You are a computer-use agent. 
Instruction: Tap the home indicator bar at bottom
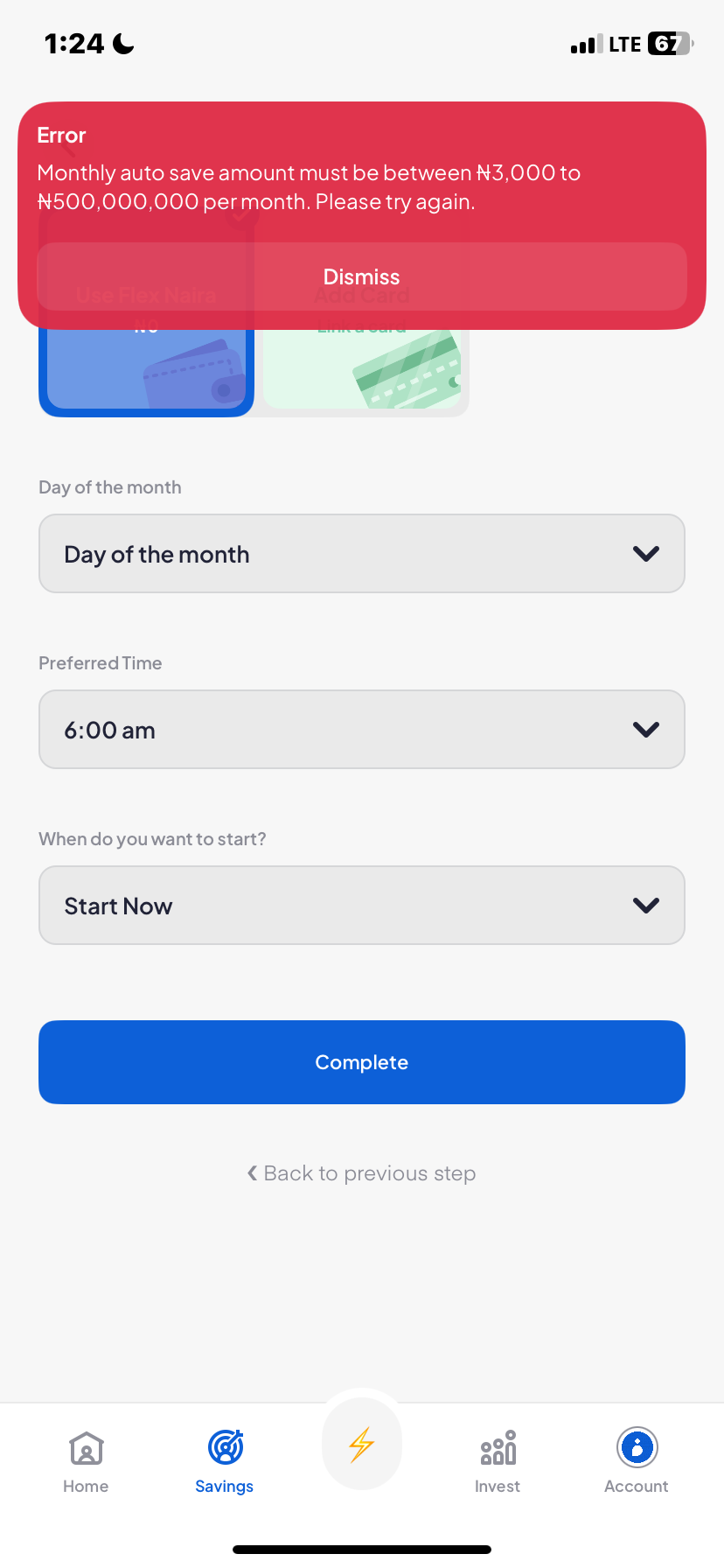(x=361, y=1546)
